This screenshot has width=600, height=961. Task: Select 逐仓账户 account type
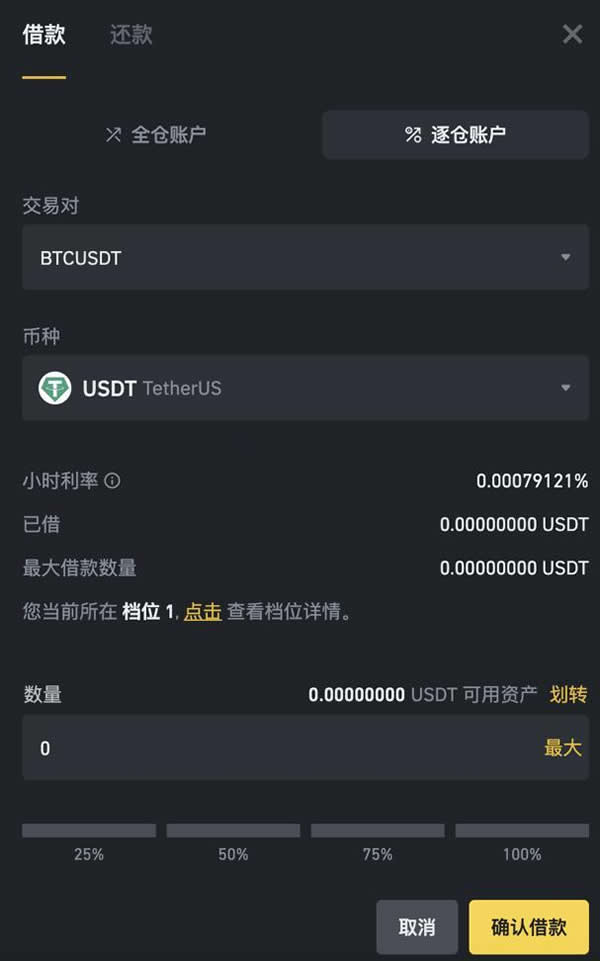click(455, 135)
